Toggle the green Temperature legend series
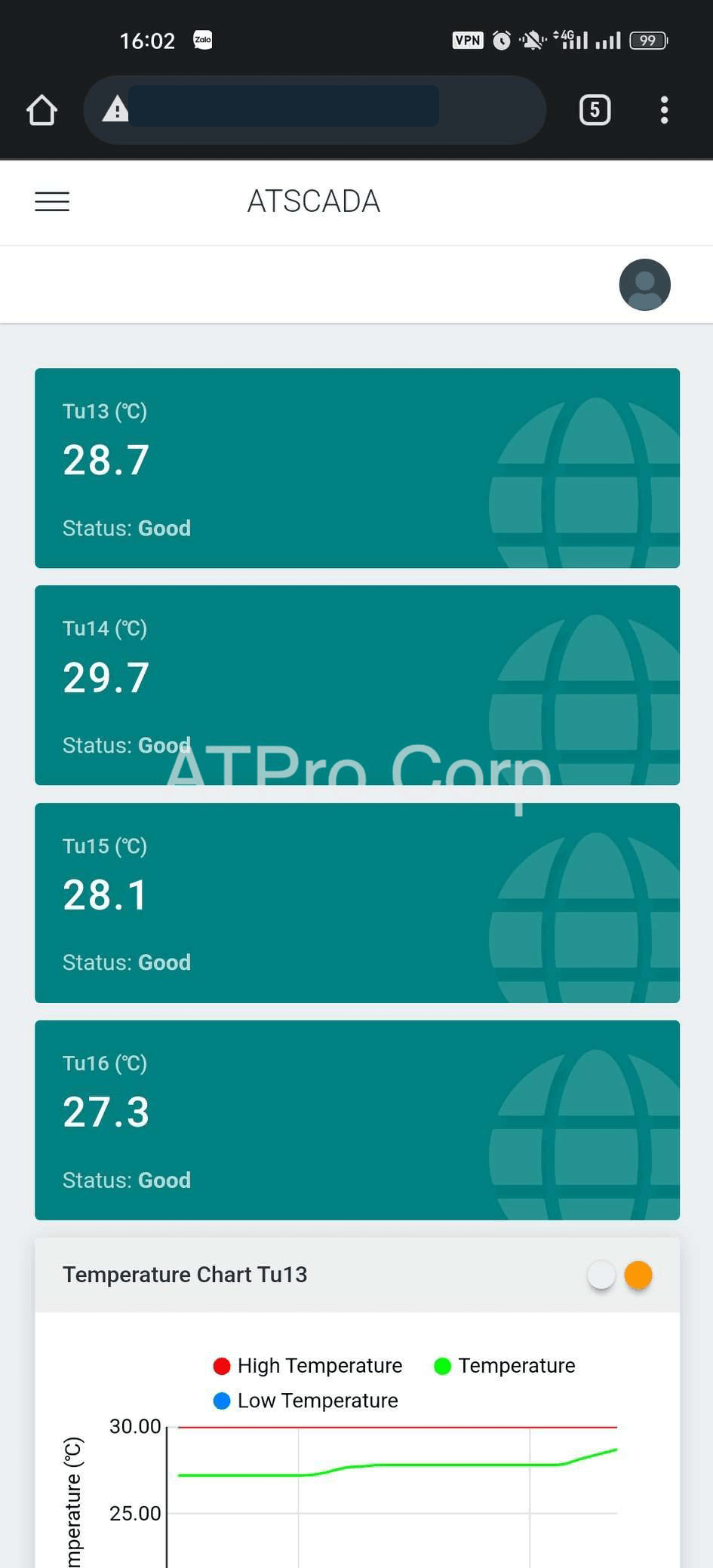 505,1366
